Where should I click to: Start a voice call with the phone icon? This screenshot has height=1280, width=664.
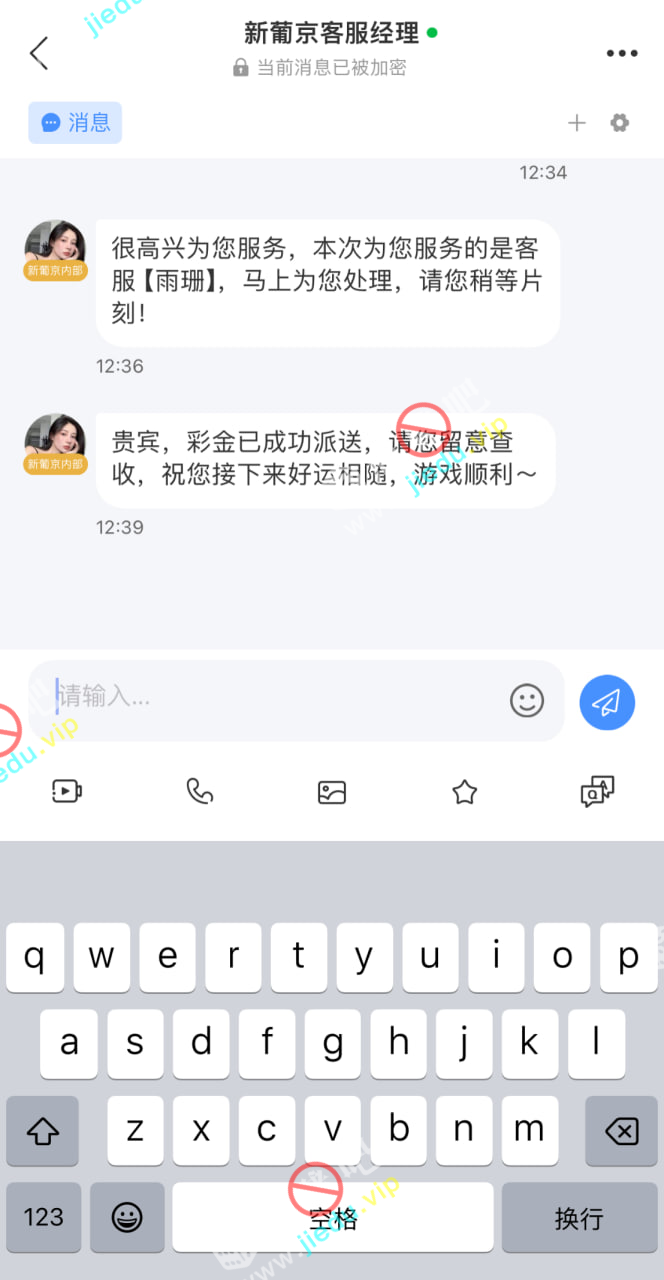click(200, 792)
